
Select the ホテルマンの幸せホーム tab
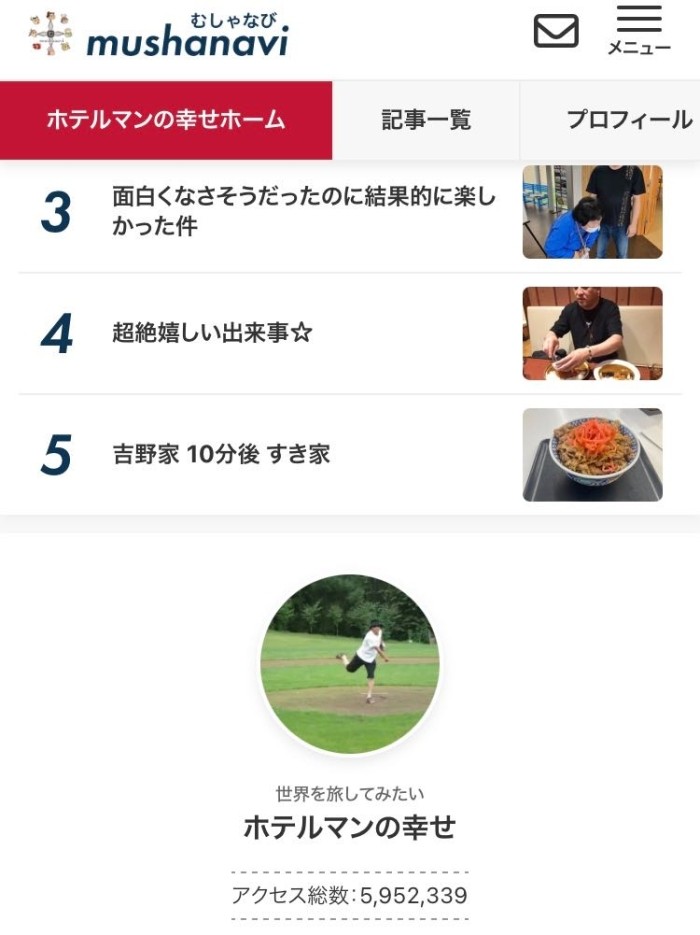(x=166, y=120)
